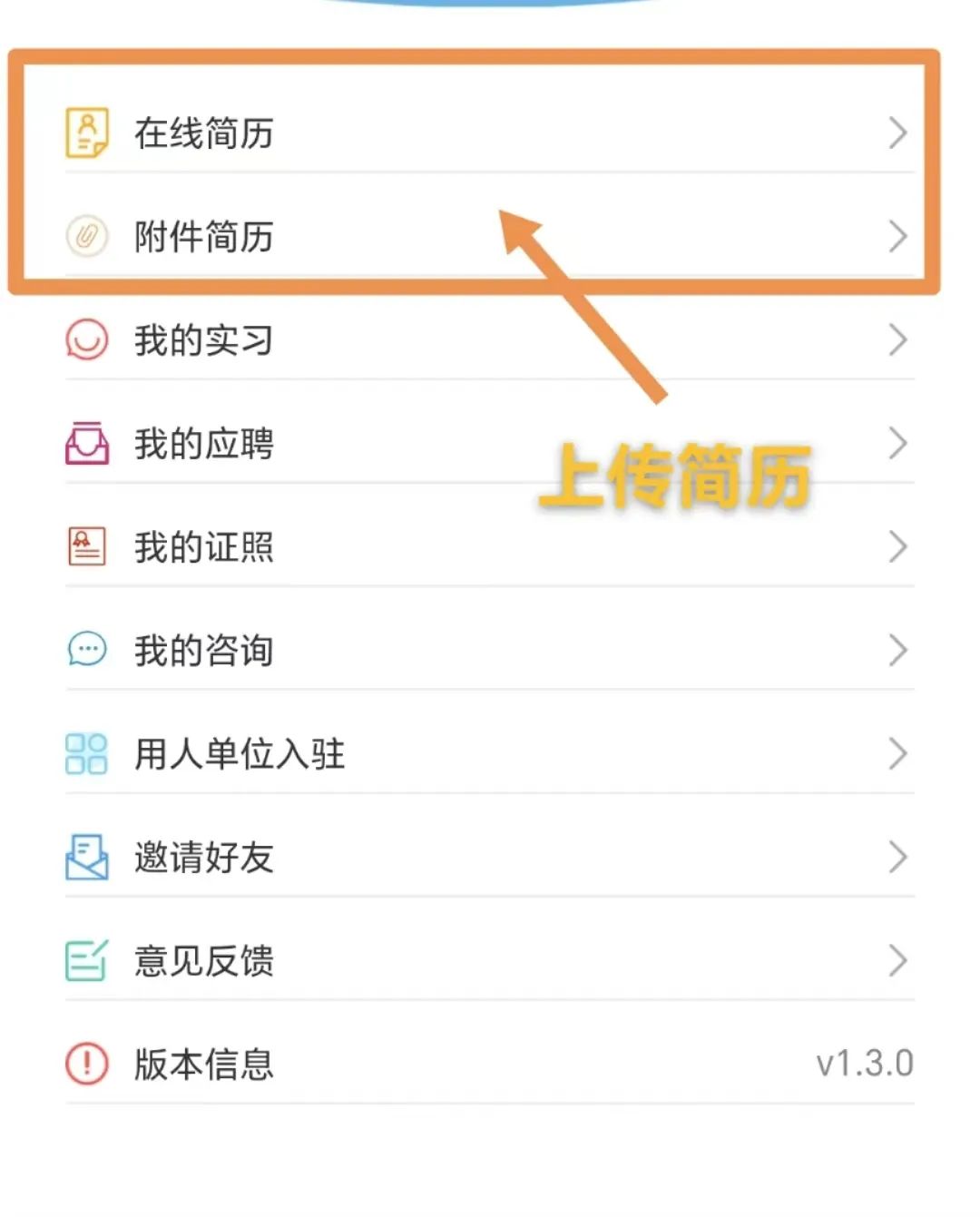Select 用人单位入驻 employer registration
The height and width of the screenshot is (1217, 980).
tap(240, 754)
